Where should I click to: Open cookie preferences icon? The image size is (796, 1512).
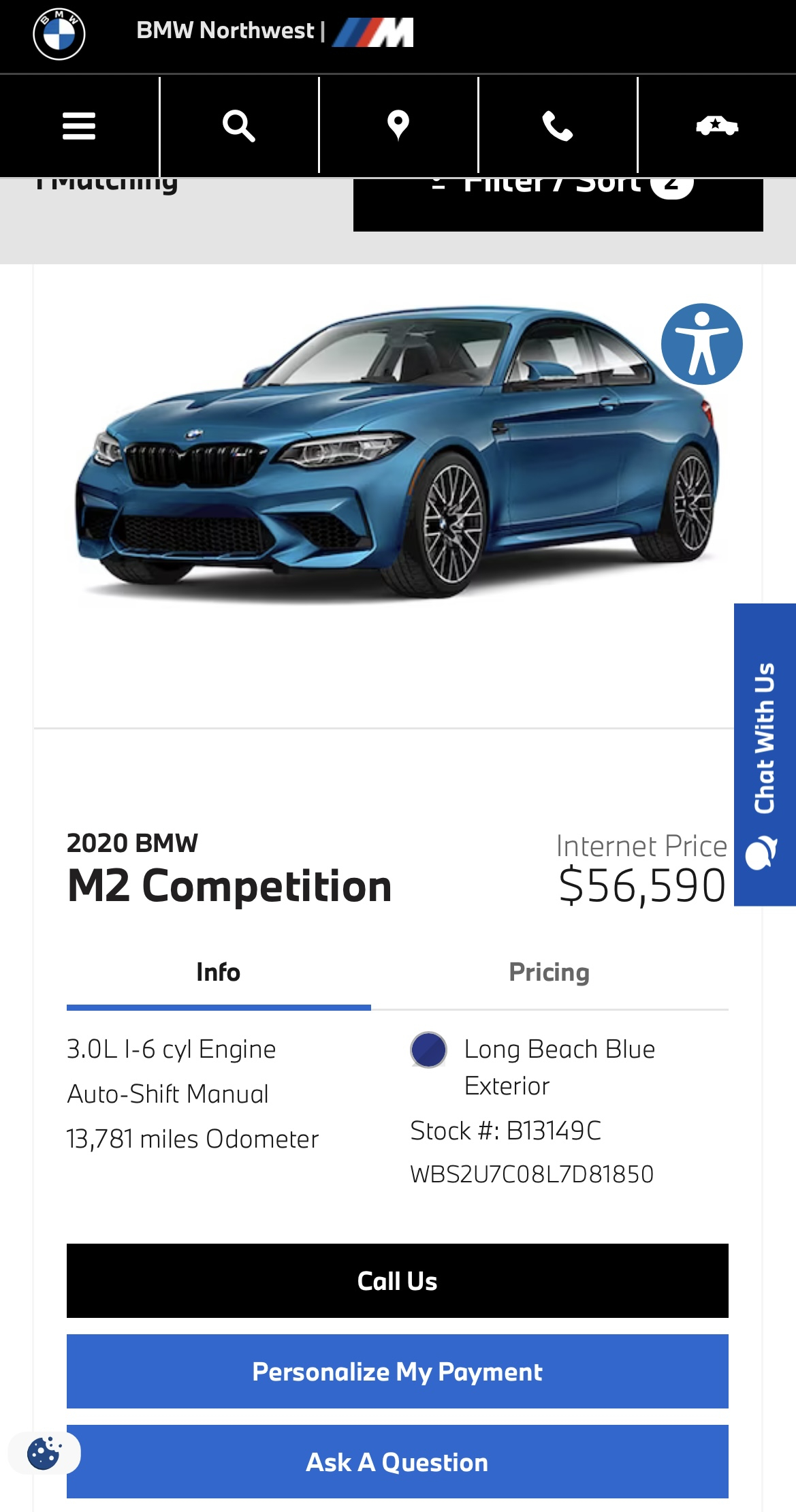pos(44,1453)
